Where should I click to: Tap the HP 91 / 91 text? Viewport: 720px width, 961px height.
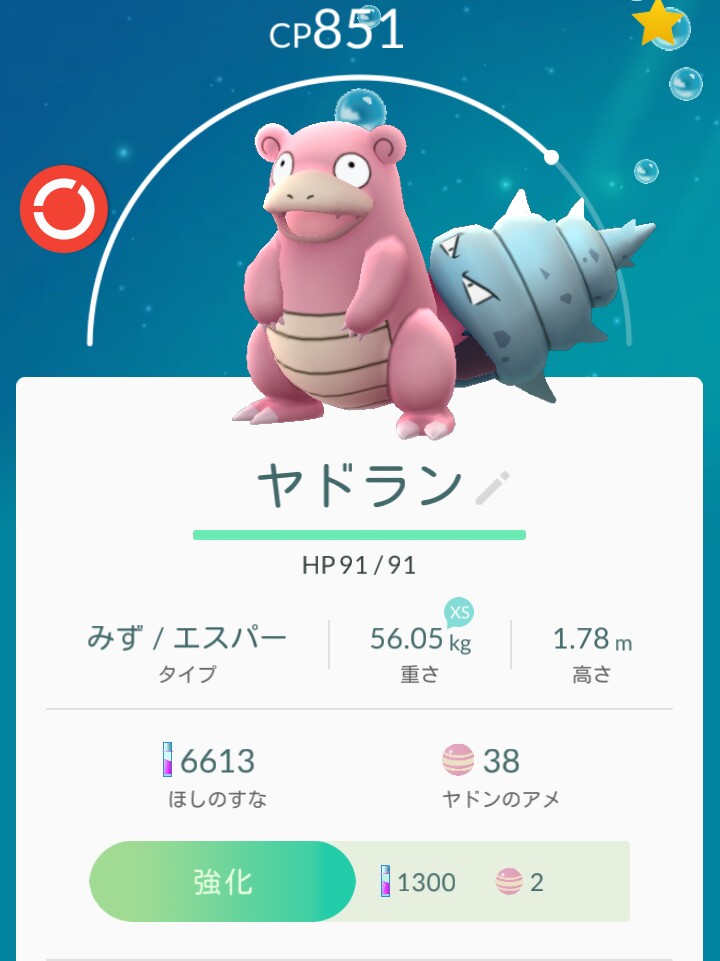pos(360,562)
